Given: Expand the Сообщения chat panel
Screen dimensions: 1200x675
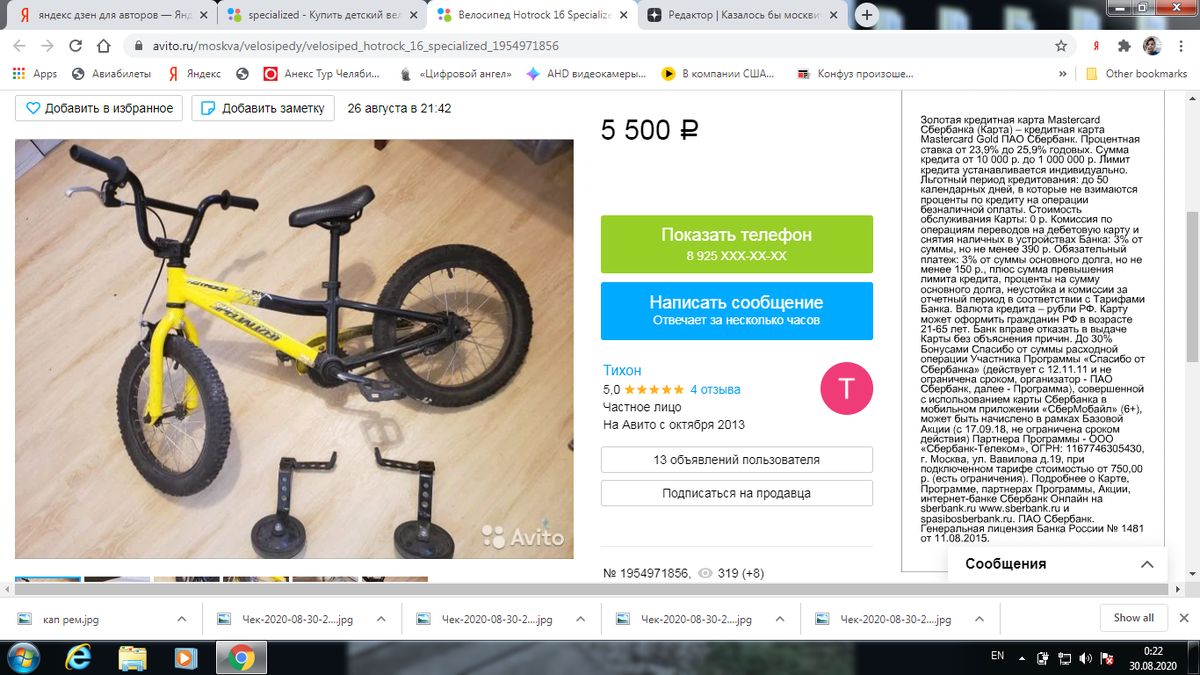Looking at the screenshot, I should coord(1147,564).
